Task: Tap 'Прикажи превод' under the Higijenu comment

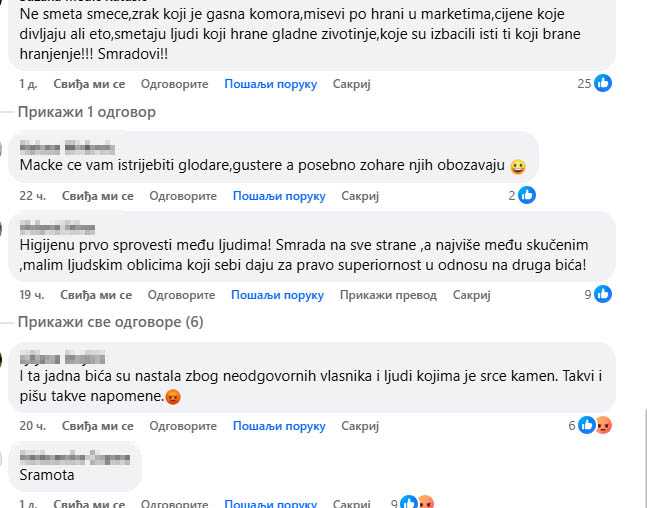Action: (x=388, y=295)
